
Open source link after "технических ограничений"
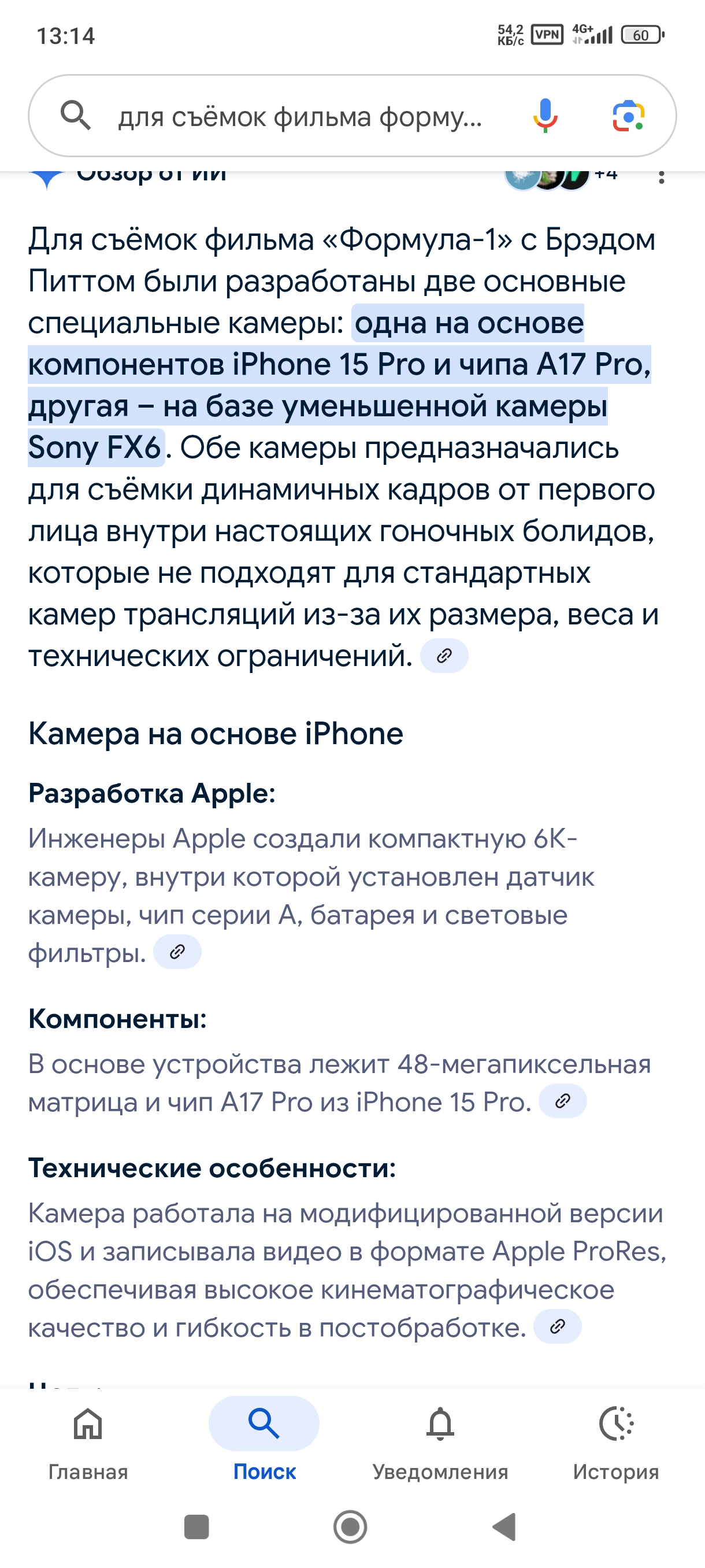(x=444, y=656)
